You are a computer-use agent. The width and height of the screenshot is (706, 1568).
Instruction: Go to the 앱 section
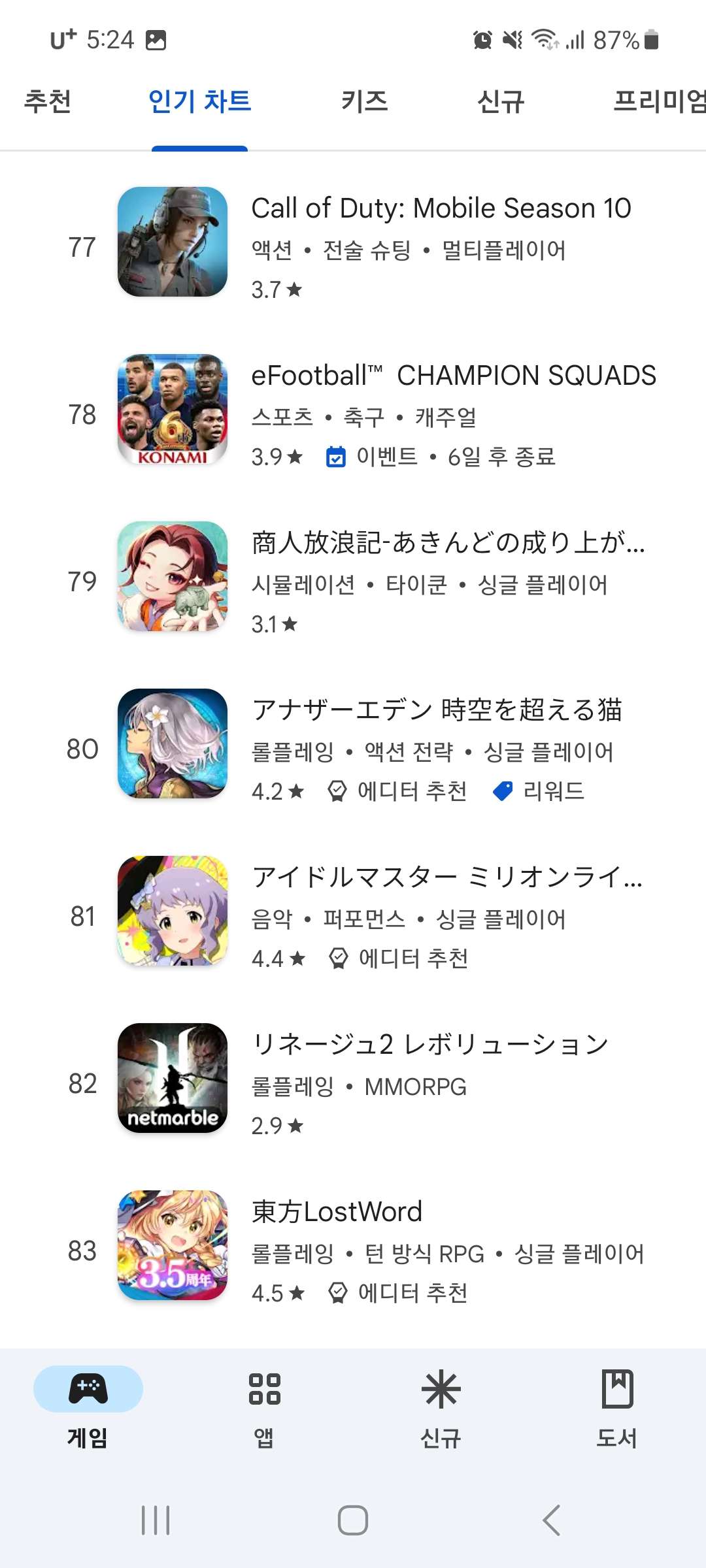[264, 1406]
